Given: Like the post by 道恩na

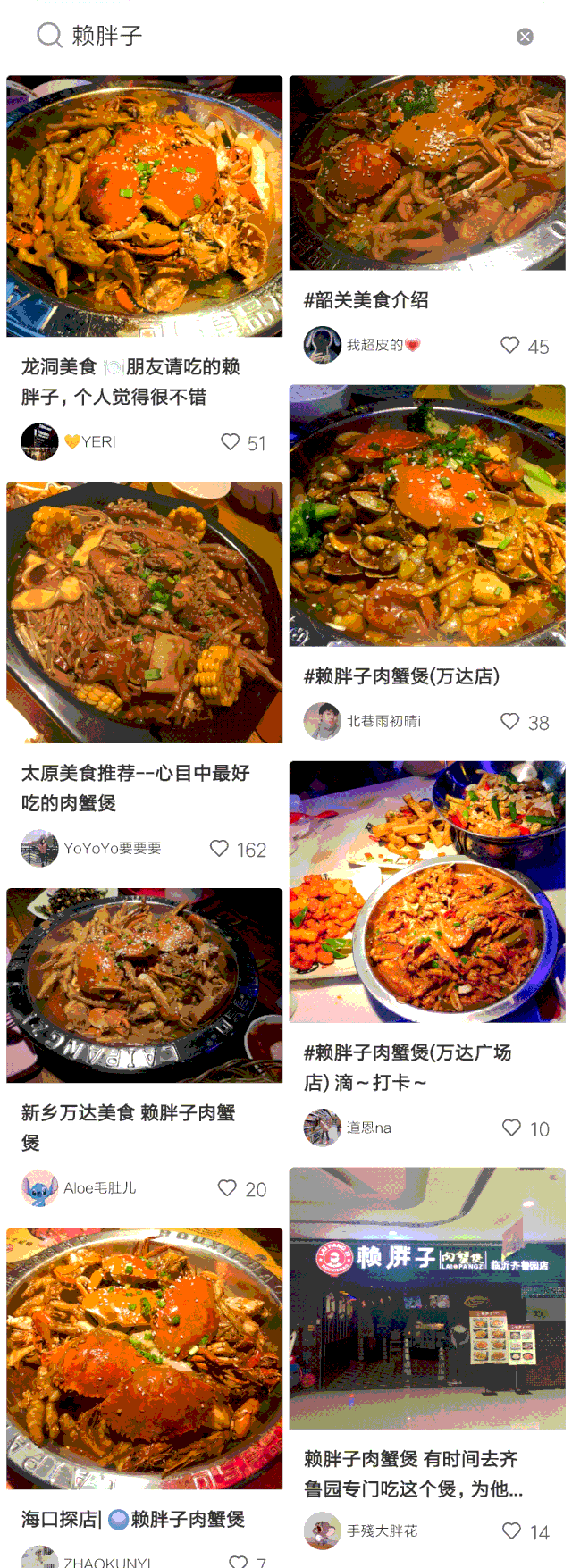Looking at the screenshot, I should coord(511,1128).
